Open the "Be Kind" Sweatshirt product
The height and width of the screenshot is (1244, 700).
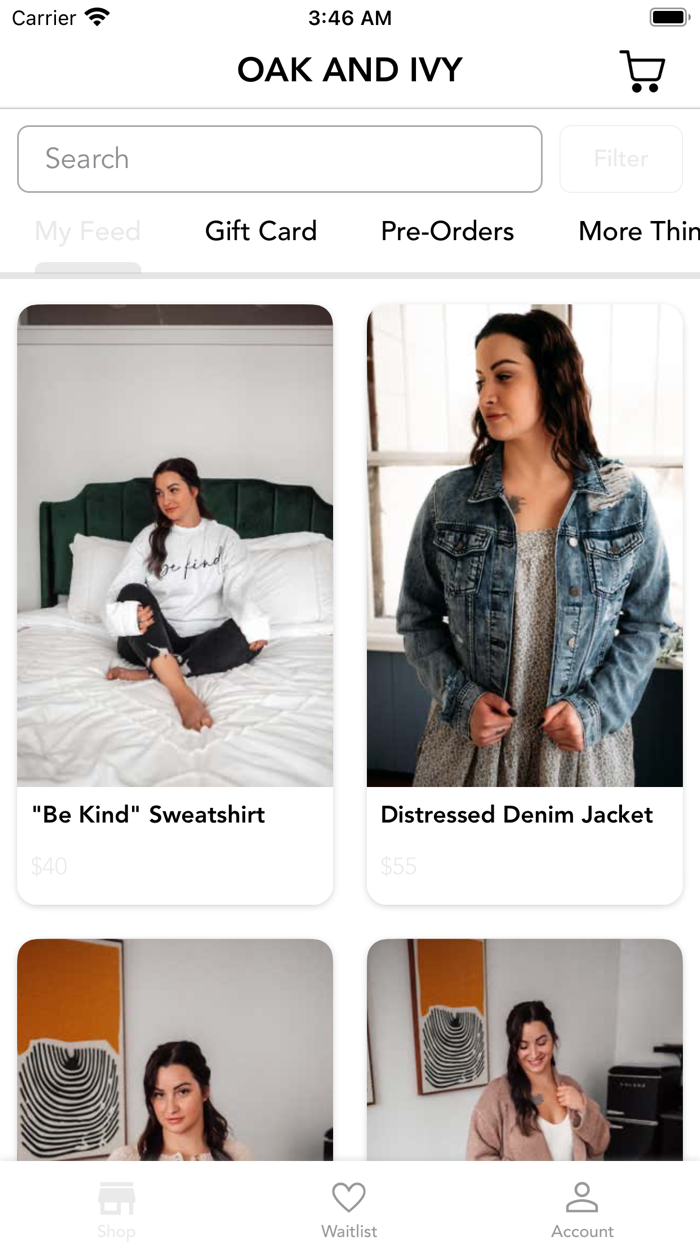(x=175, y=604)
